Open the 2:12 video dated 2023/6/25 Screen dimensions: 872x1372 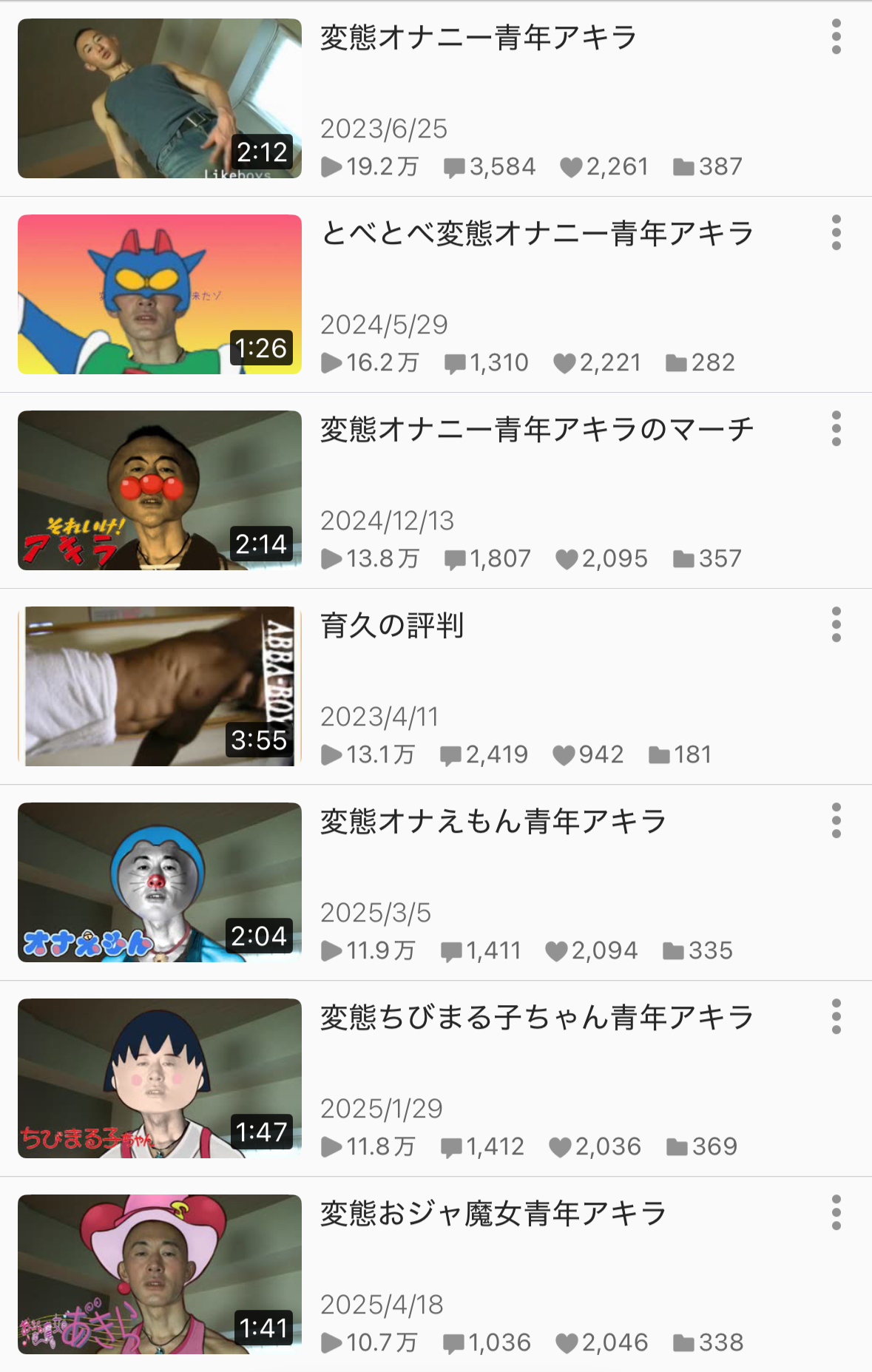point(159,98)
